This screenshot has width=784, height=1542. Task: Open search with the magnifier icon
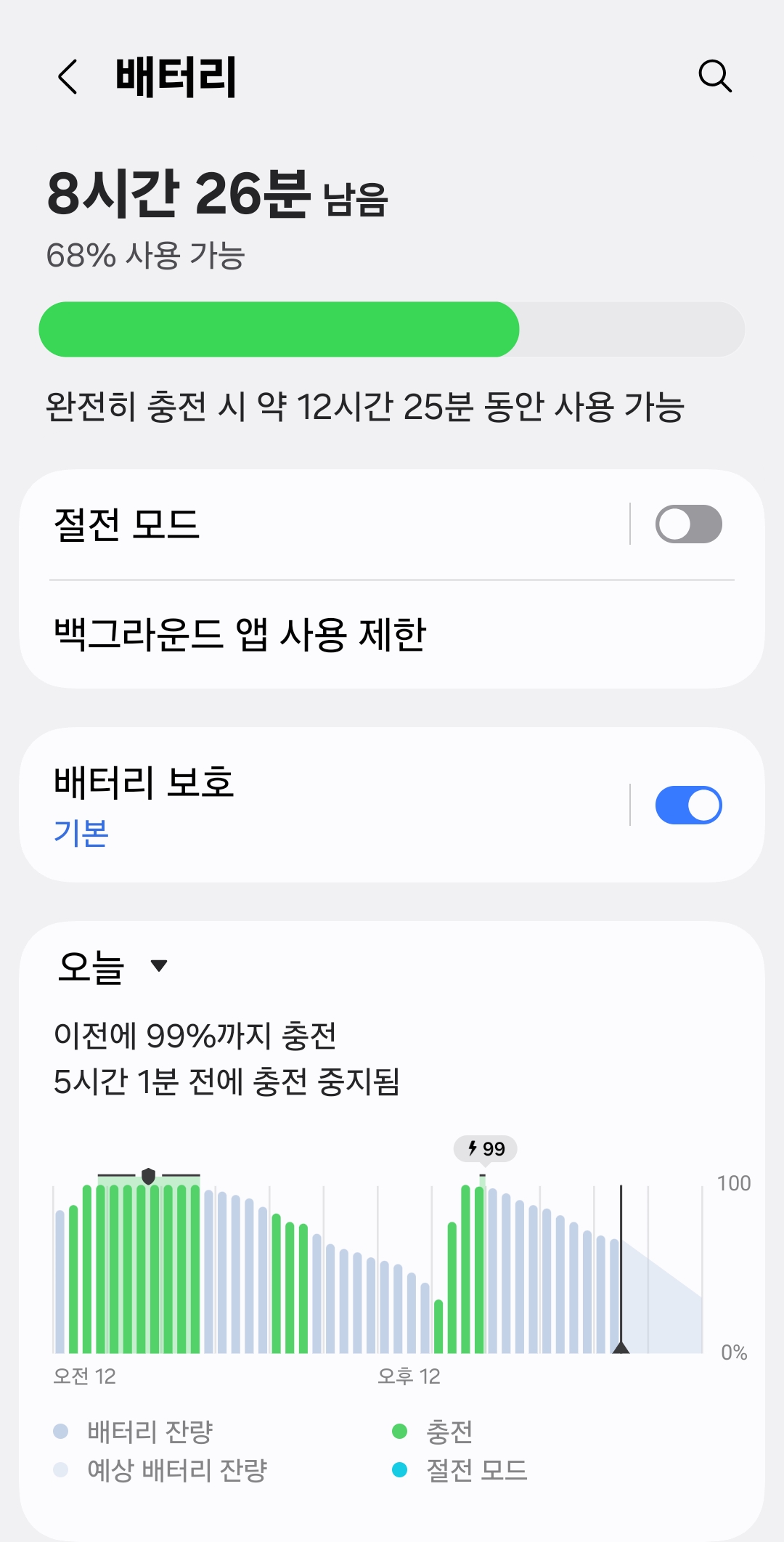pyautogui.click(x=716, y=76)
